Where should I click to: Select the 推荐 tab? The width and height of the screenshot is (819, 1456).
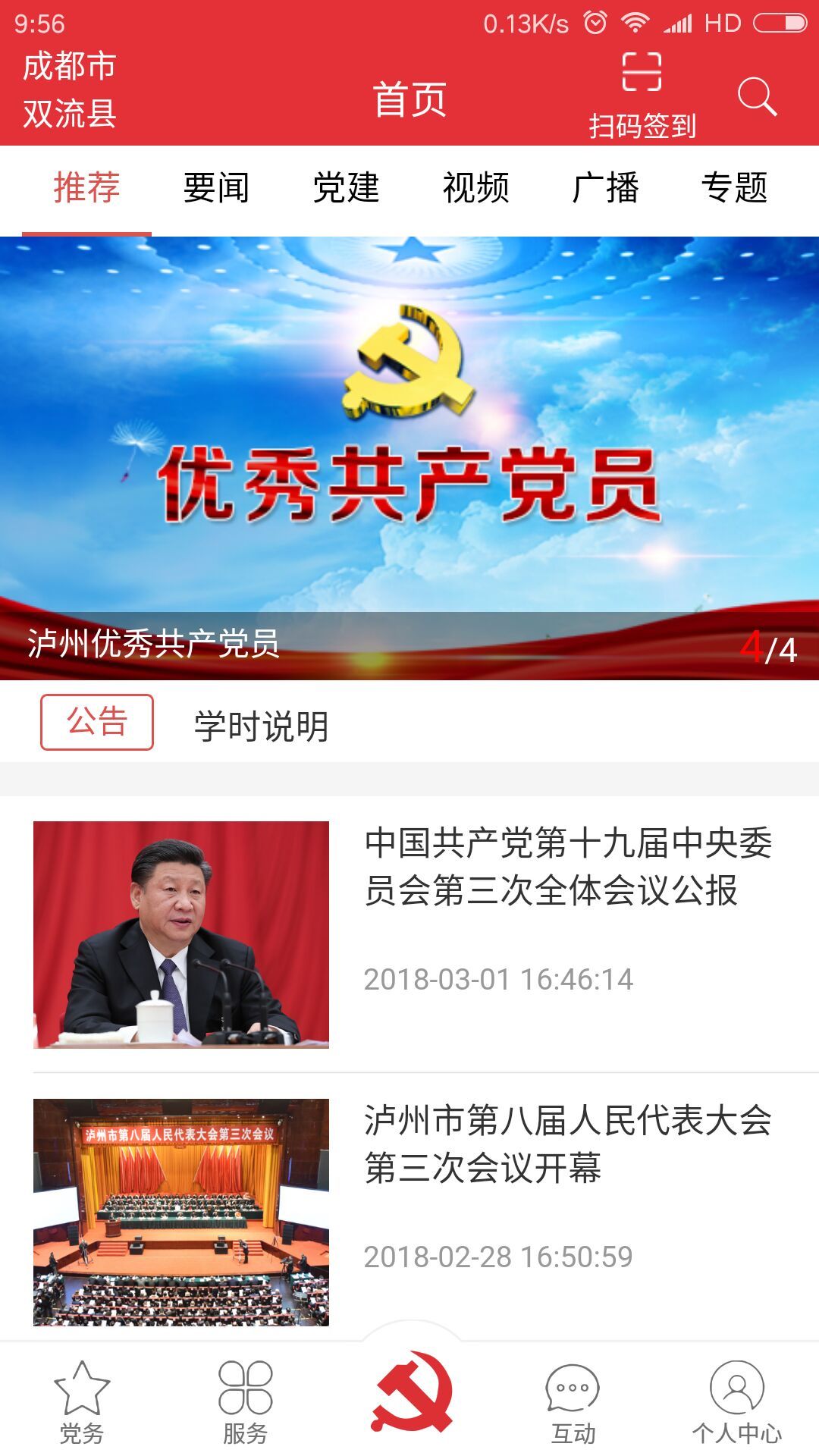pyautogui.click(x=86, y=188)
